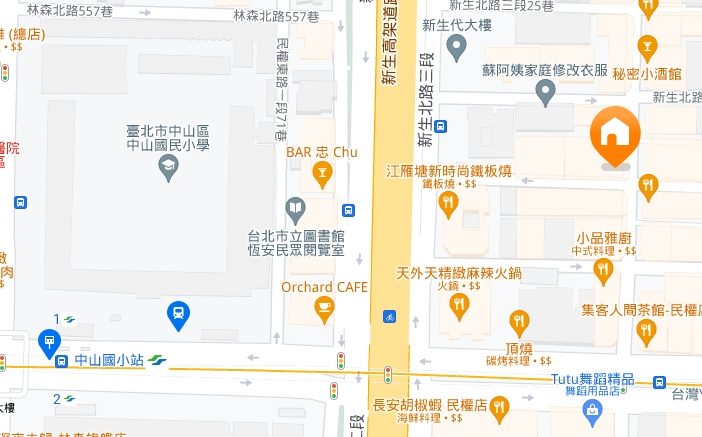Tap the 江雁塘新時尚鐵板燒 restaurant pin

tap(448, 204)
